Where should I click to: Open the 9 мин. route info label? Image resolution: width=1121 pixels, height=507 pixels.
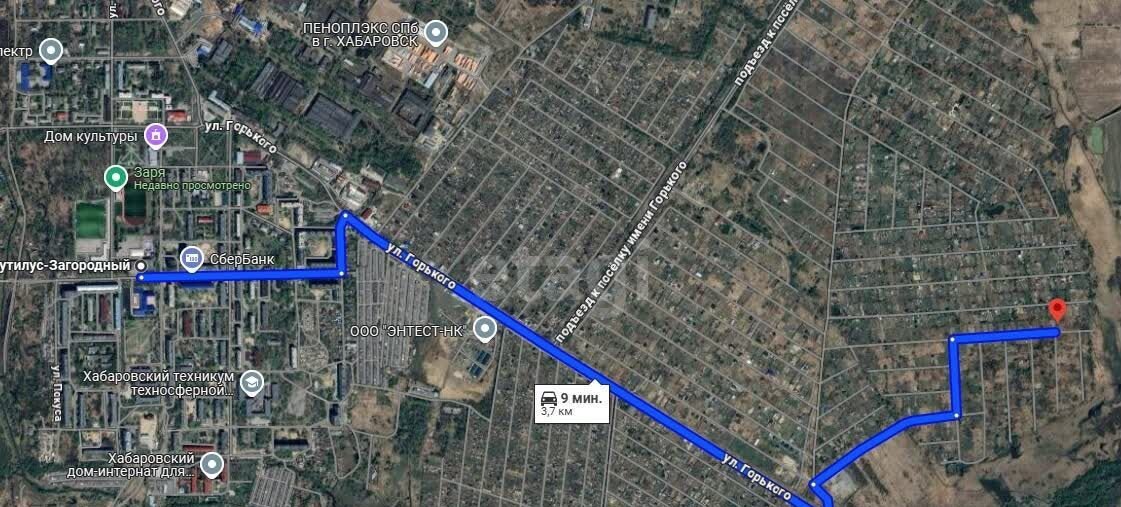coord(573,402)
